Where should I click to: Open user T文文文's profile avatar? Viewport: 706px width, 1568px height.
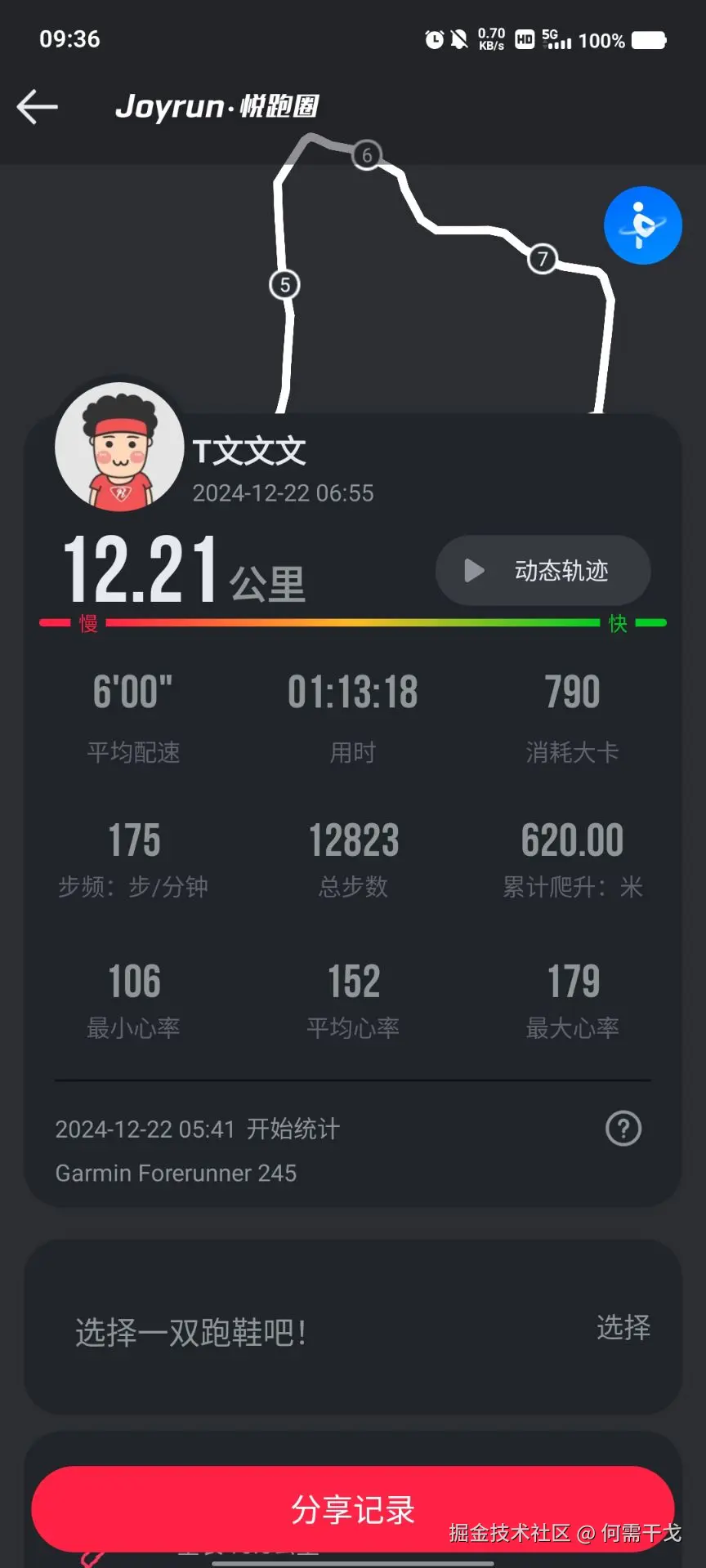click(x=118, y=448)
